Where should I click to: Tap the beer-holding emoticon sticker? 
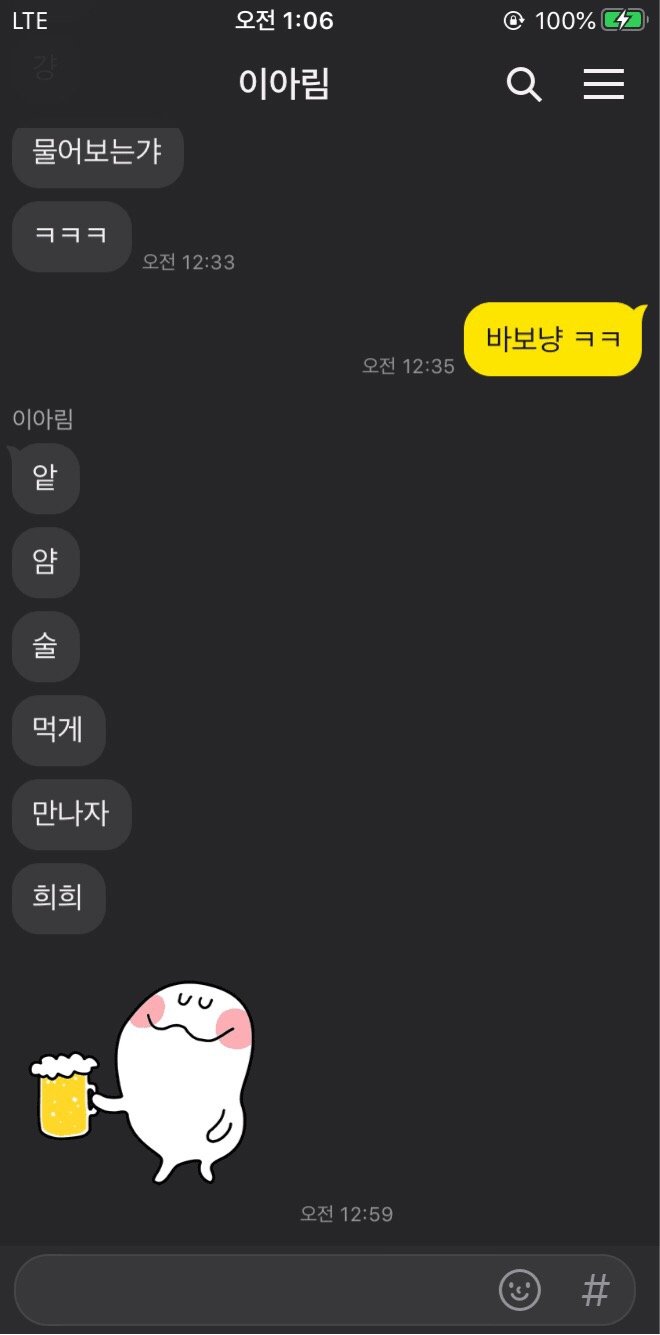click(145, 1082)
